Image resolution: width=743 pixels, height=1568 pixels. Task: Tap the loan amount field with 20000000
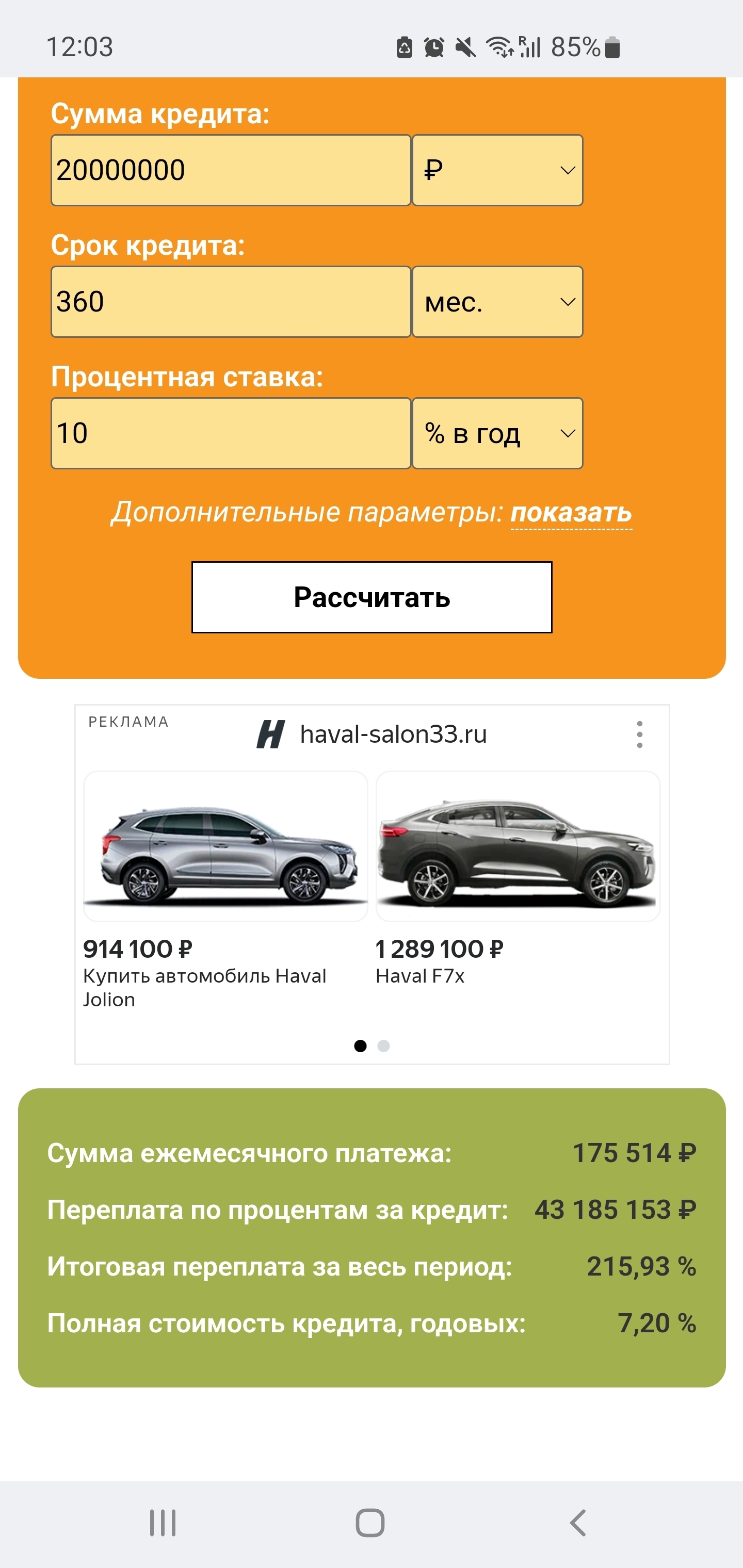pos(230,170)
